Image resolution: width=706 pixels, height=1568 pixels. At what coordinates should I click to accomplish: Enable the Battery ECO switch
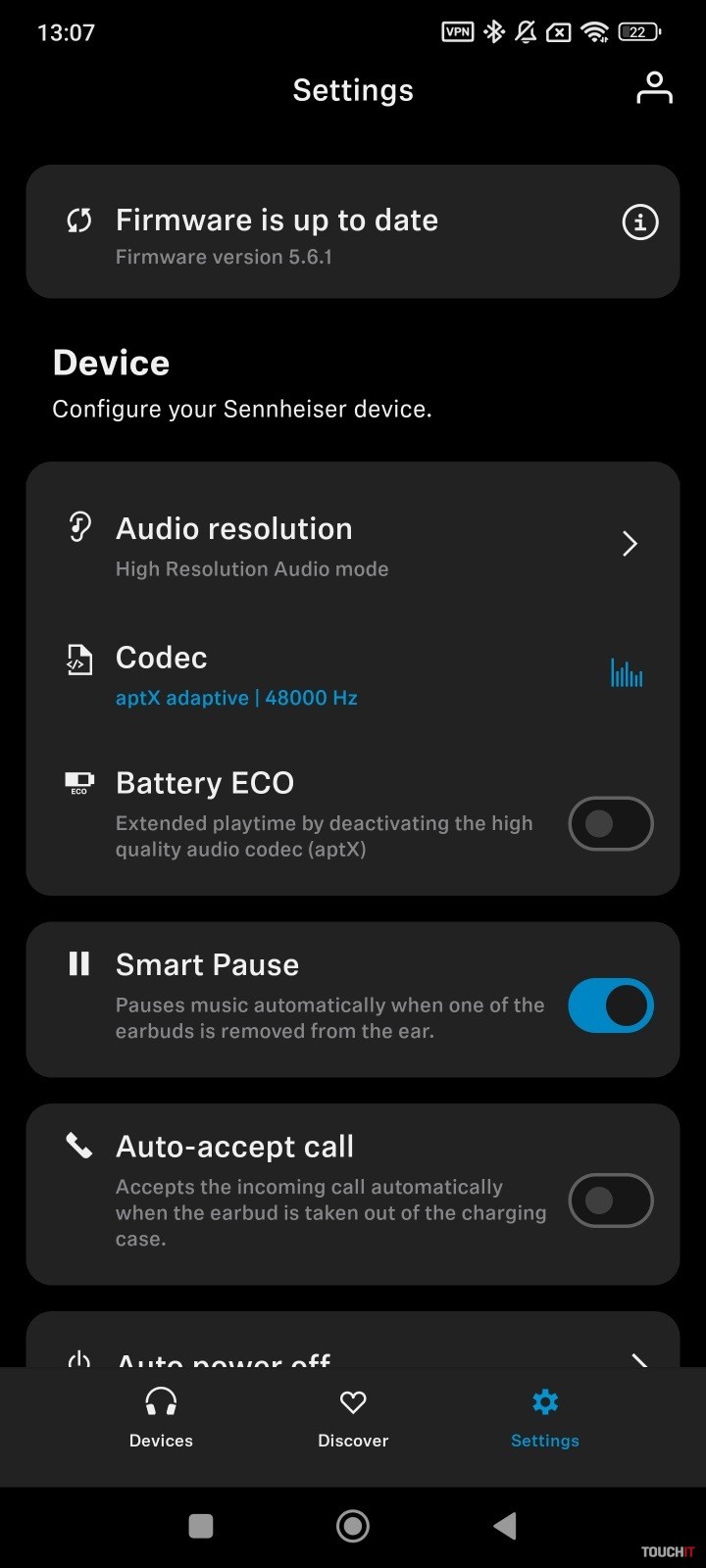click(611, 823)
